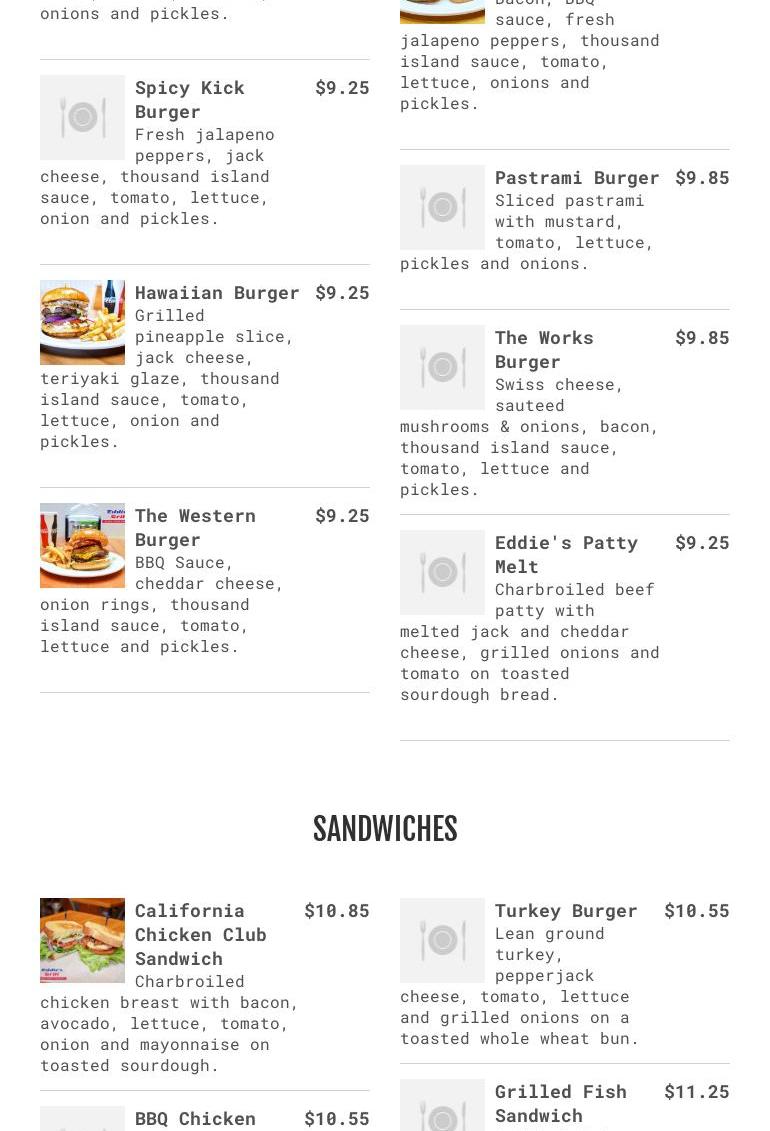The image size is (770, 1131).
Task: Open the Pastrami Burger item
Action: (577, 178)
